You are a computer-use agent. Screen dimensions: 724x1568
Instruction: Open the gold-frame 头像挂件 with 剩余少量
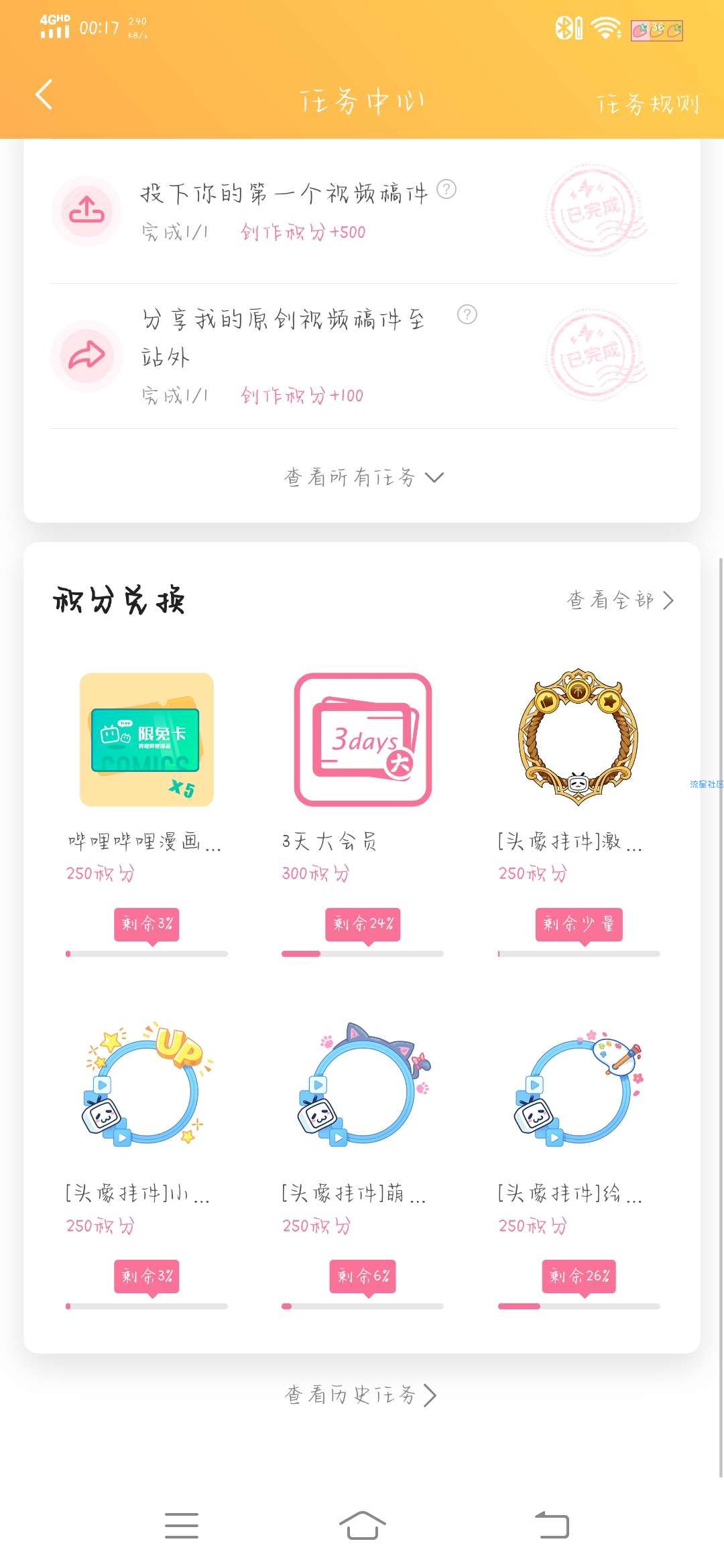click(579, 737)
